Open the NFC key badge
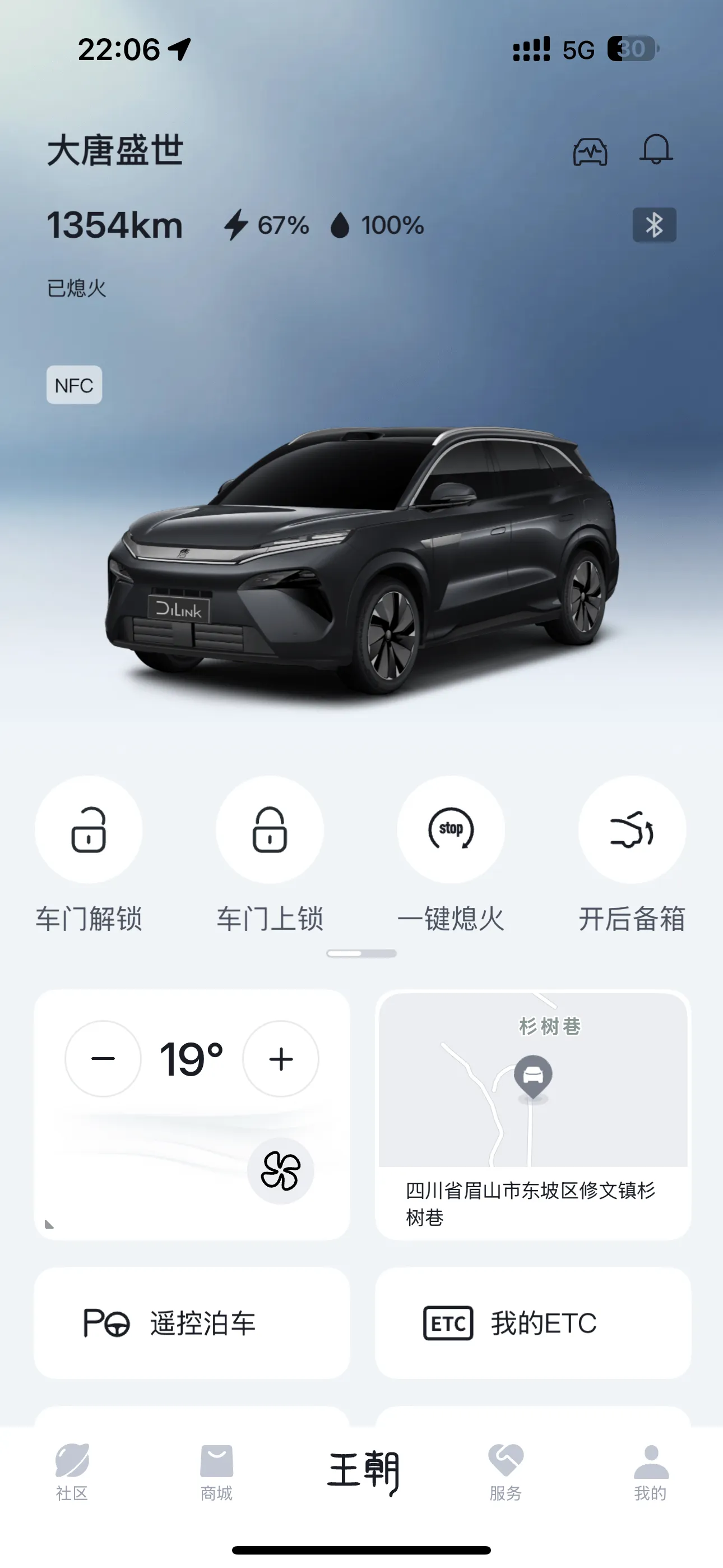The height and width of the screenshot is (1568, 723). [x=74, y=385]
